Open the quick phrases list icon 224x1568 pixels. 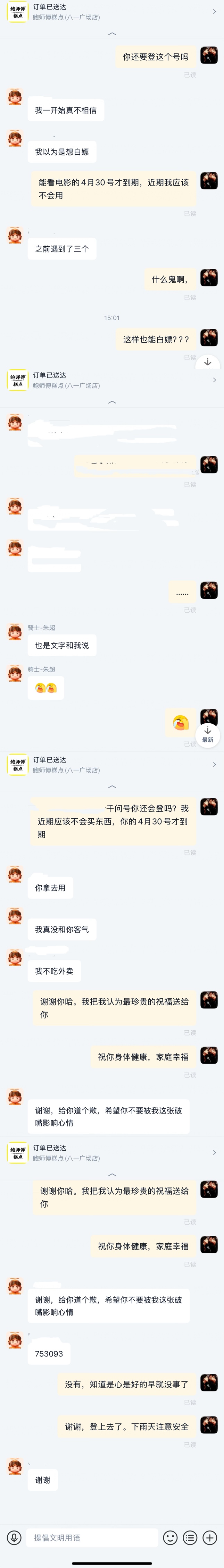tap(190, 1537)
